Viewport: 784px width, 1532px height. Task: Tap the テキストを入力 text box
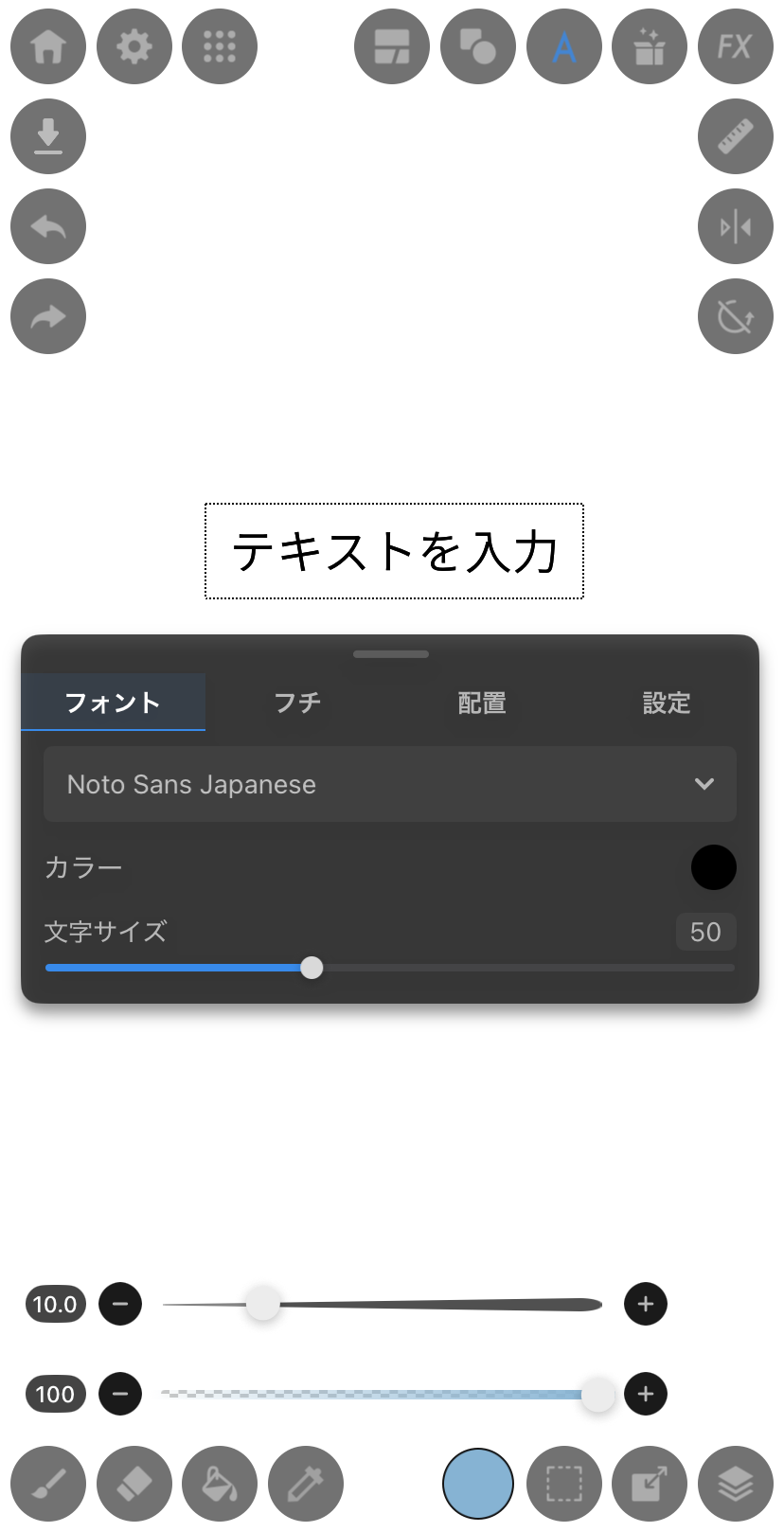coord(394,551)
